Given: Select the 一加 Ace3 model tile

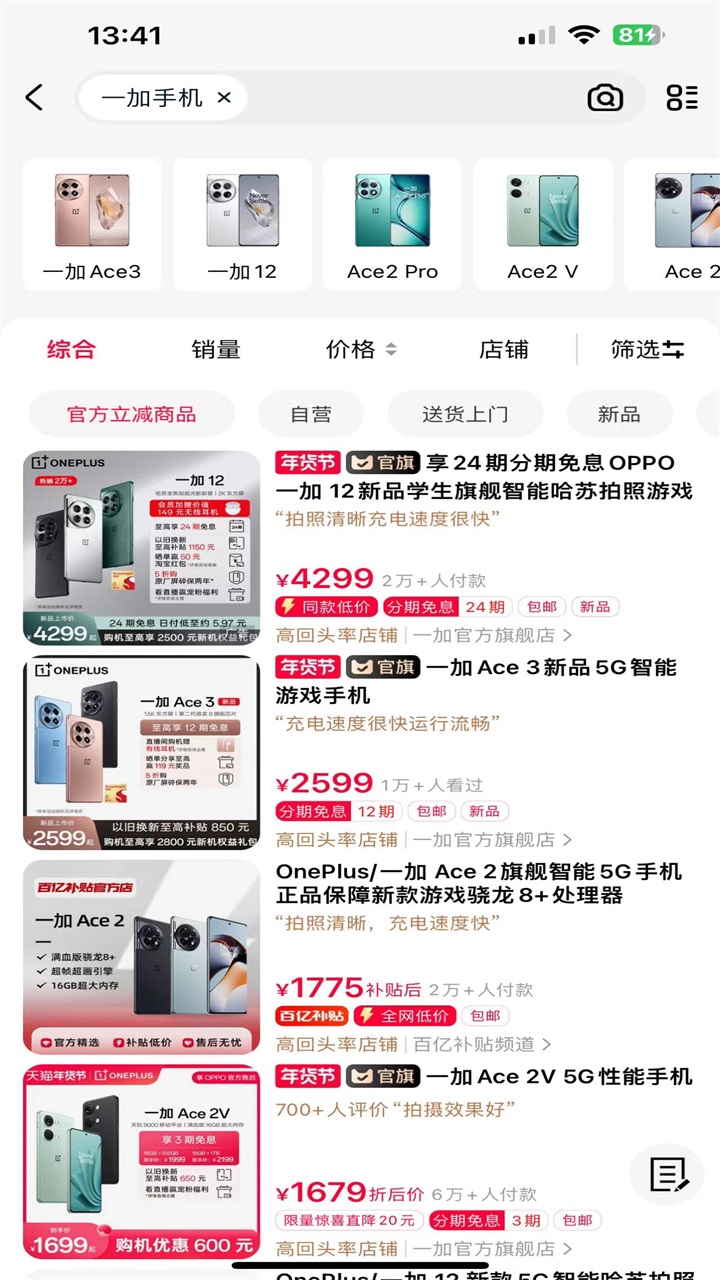Looking at the screenshot, I should [92, 224].
